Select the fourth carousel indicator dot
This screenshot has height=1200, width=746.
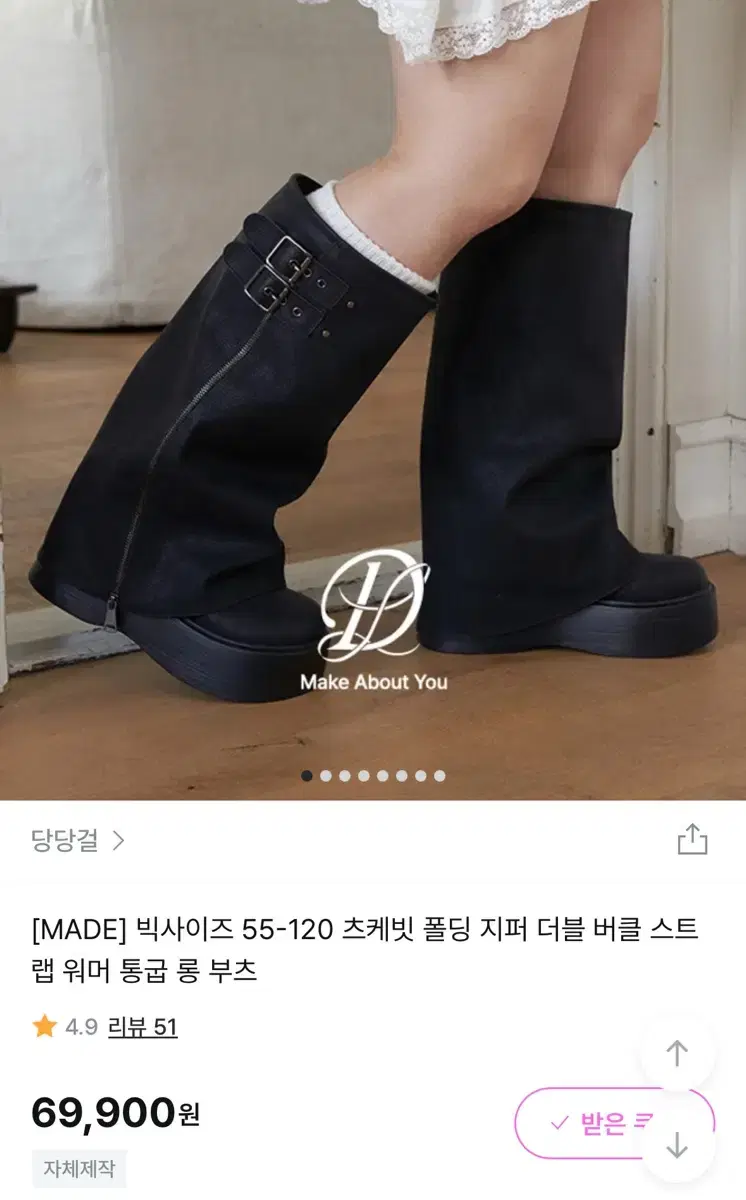pyautogui.click(x=361, y=775)
